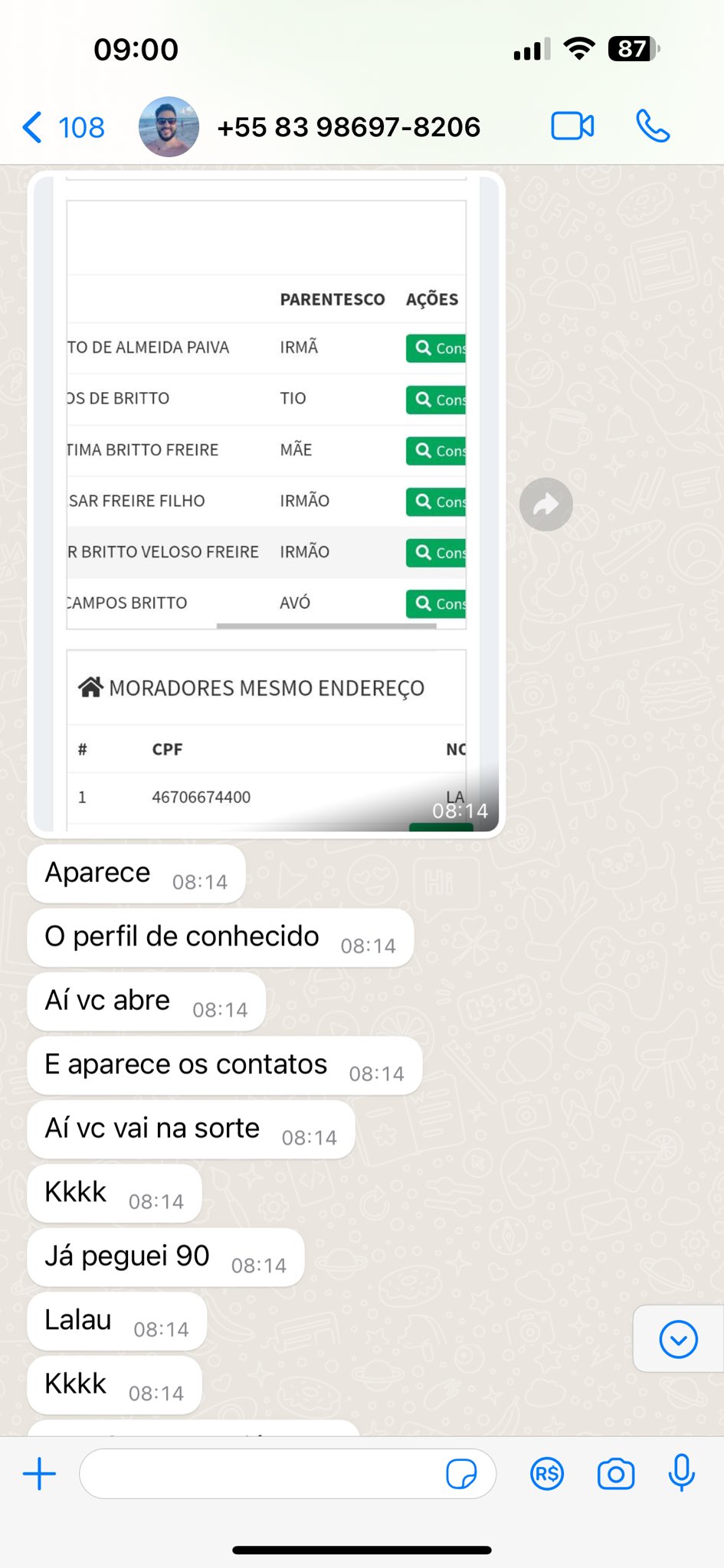Open contact info for +55 83 98697-8206

348,127
